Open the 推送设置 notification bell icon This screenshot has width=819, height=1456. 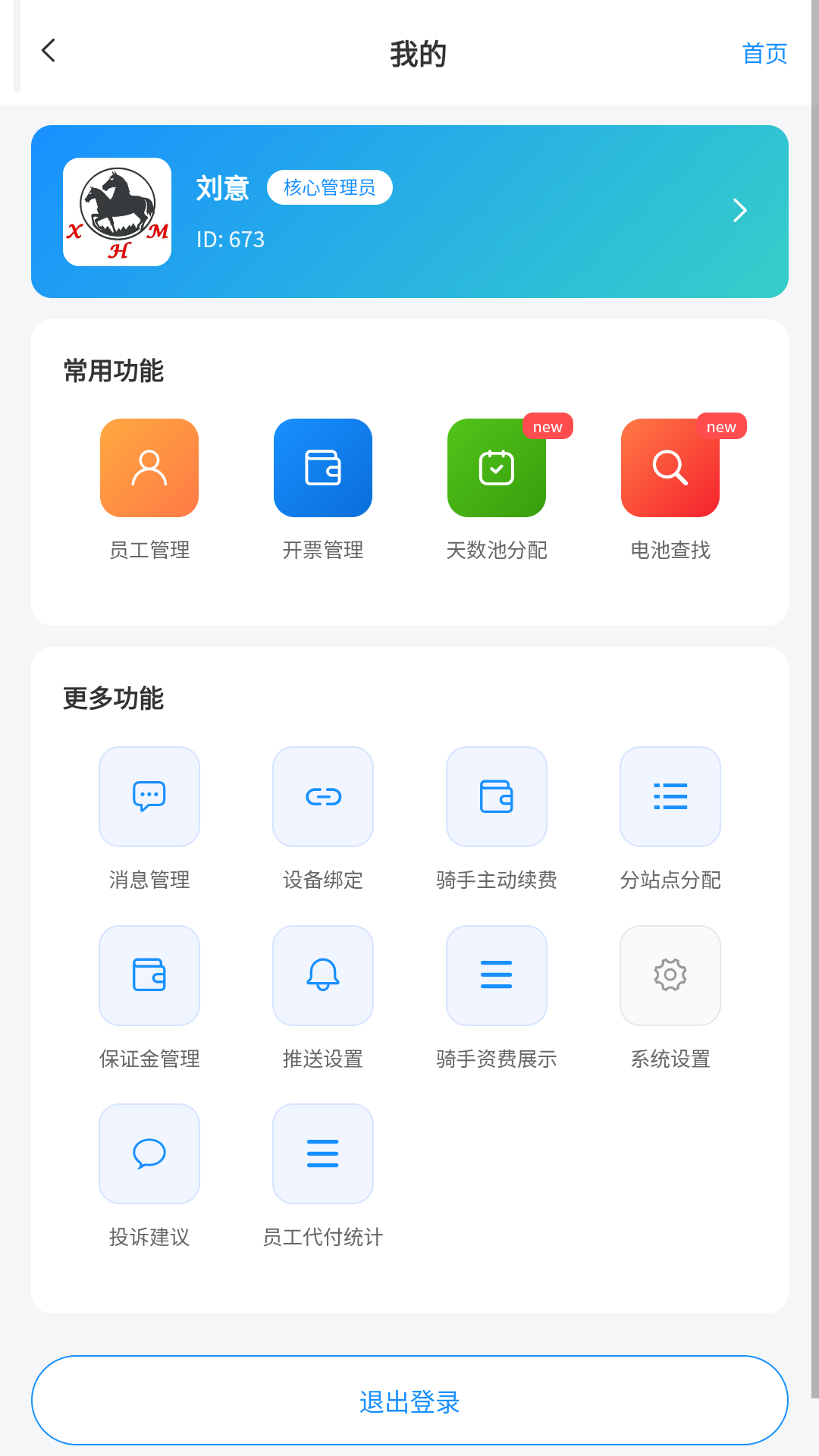(322, 976)
